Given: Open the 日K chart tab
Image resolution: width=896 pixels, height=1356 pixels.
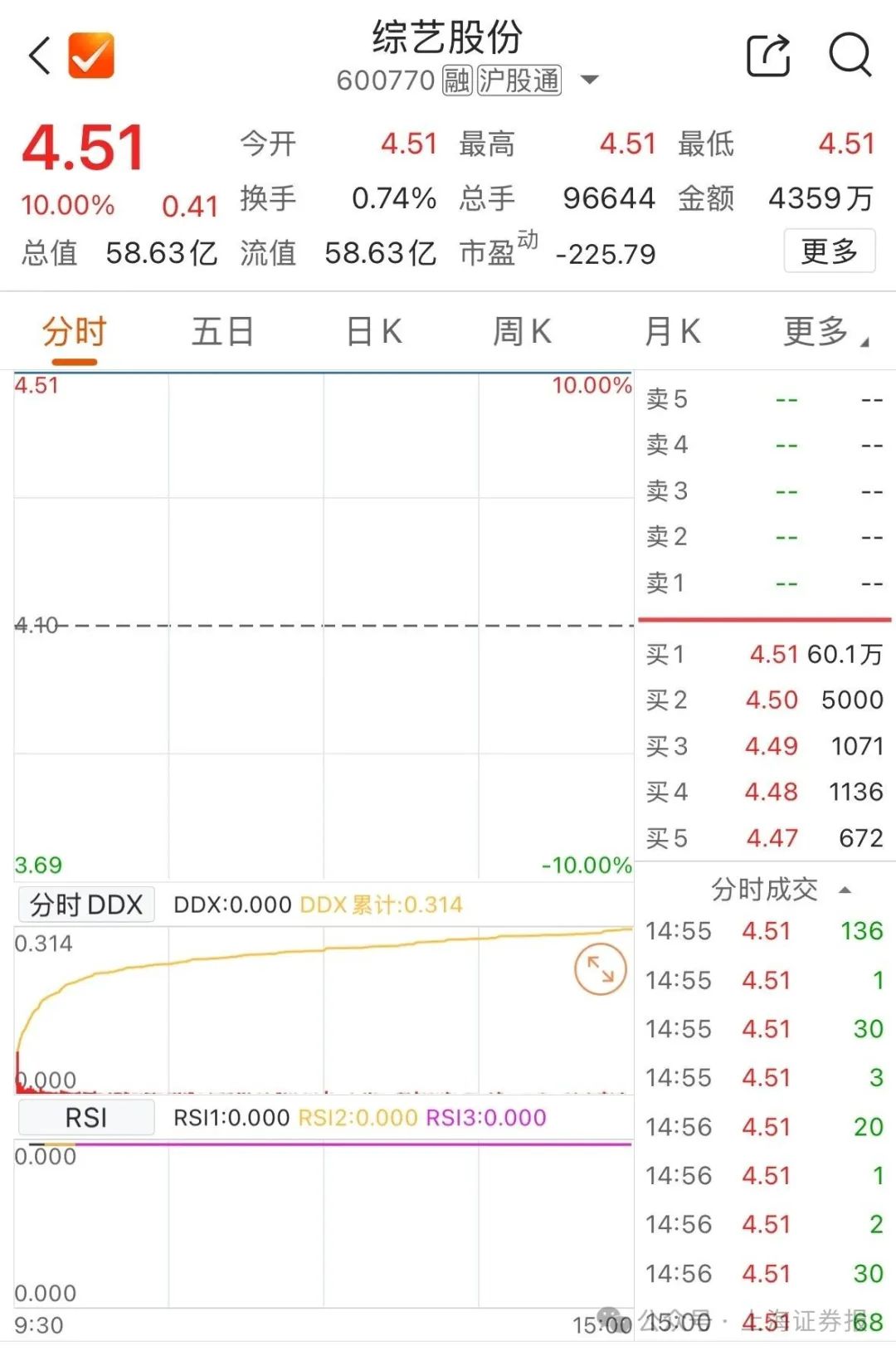Looking at the screenshot, I should pyautogui.click(x=373, y=332).
